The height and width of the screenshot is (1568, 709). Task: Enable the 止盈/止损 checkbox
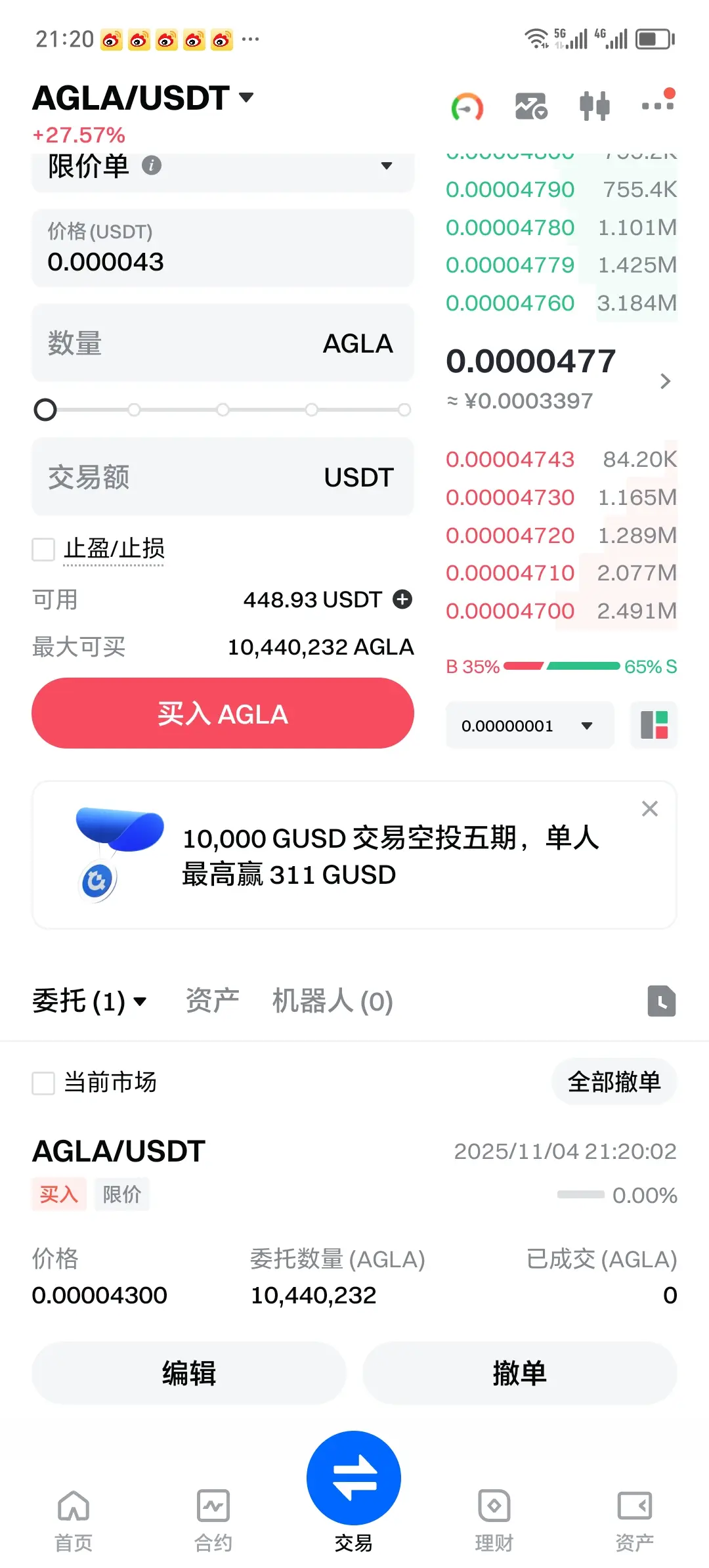pyautogui.click(x=44, y=549)
